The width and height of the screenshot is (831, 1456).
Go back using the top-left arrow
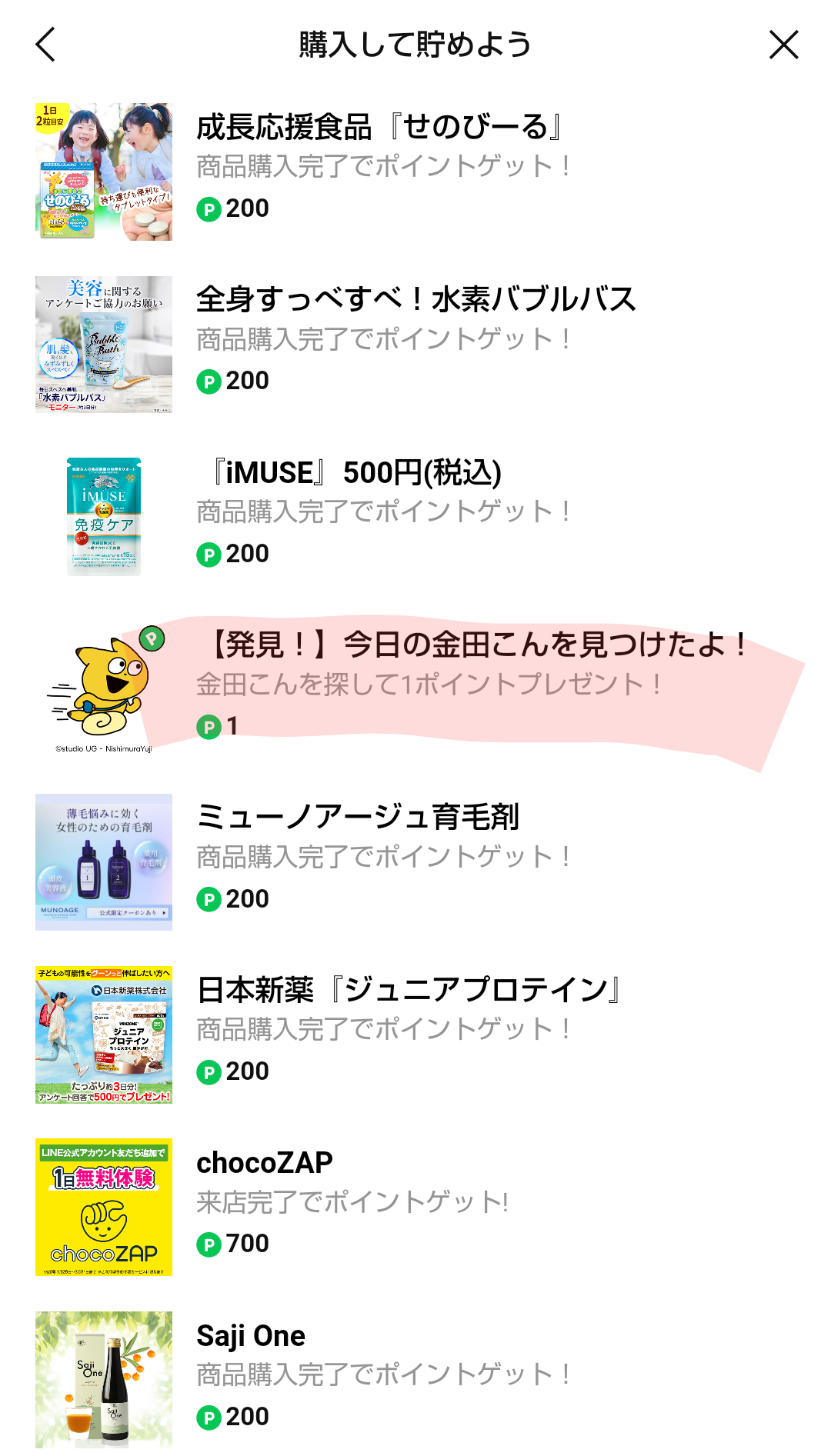pyautogui.click(x=46, y=45)
